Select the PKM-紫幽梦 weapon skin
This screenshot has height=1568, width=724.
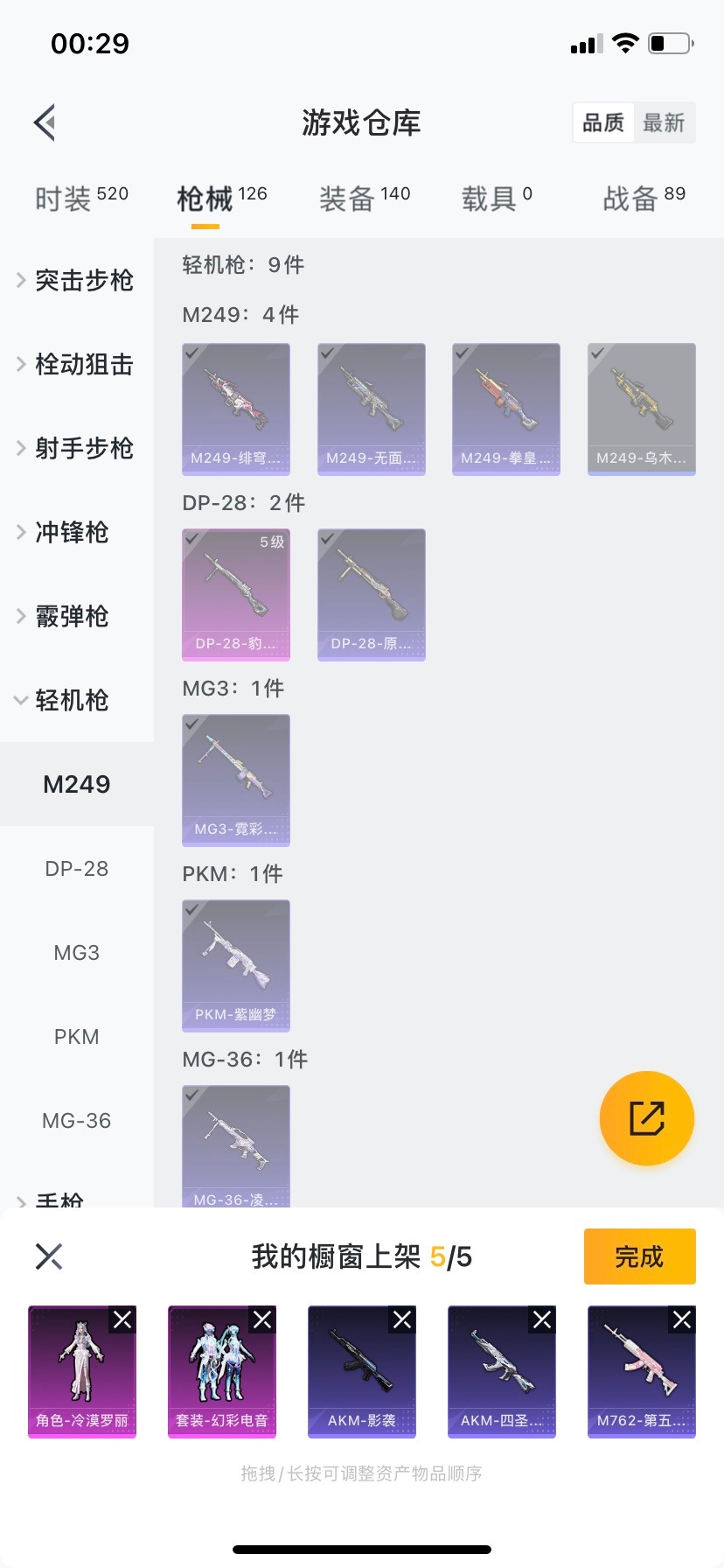(236, 965)
